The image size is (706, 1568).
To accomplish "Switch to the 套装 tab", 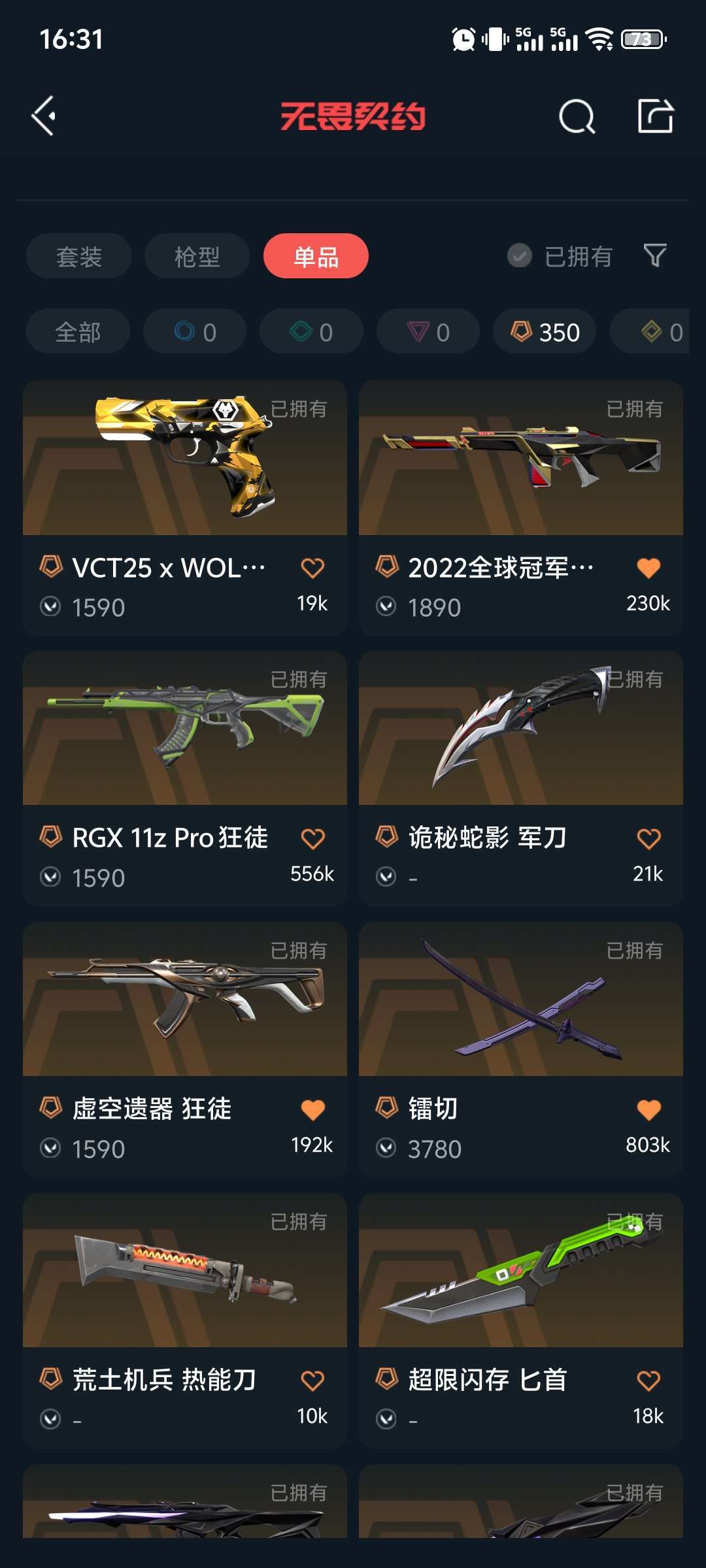I will coord(79,256).
